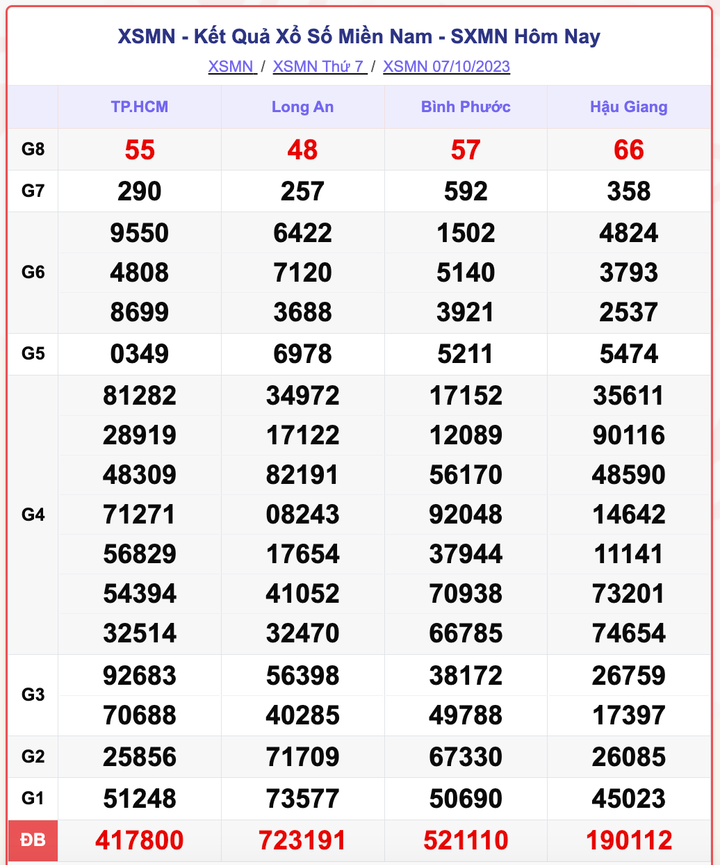Select the G6 row label

33,271
